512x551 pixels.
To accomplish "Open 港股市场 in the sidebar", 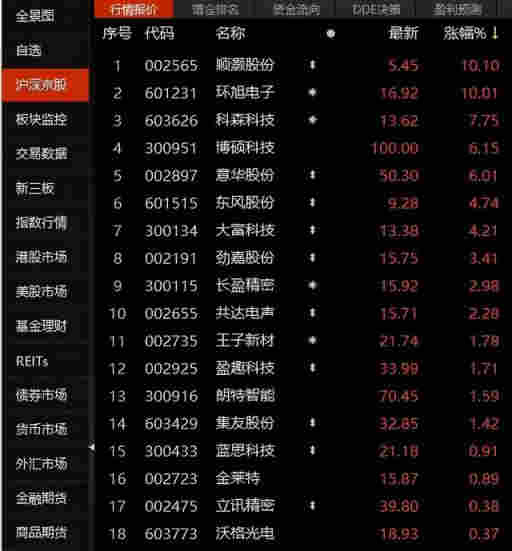I will [x=41, y=257].
